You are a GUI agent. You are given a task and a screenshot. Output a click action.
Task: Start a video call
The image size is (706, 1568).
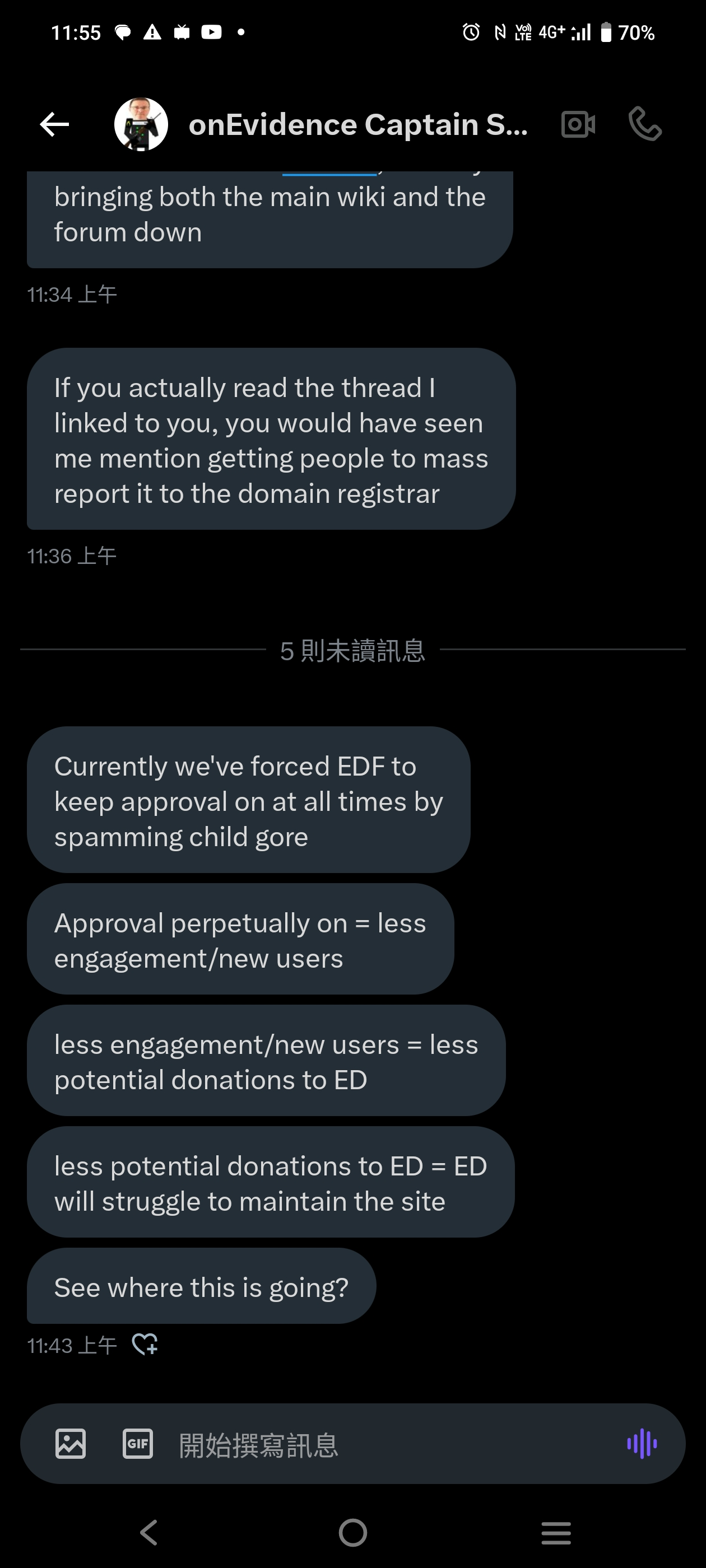[x=578, y=125]
